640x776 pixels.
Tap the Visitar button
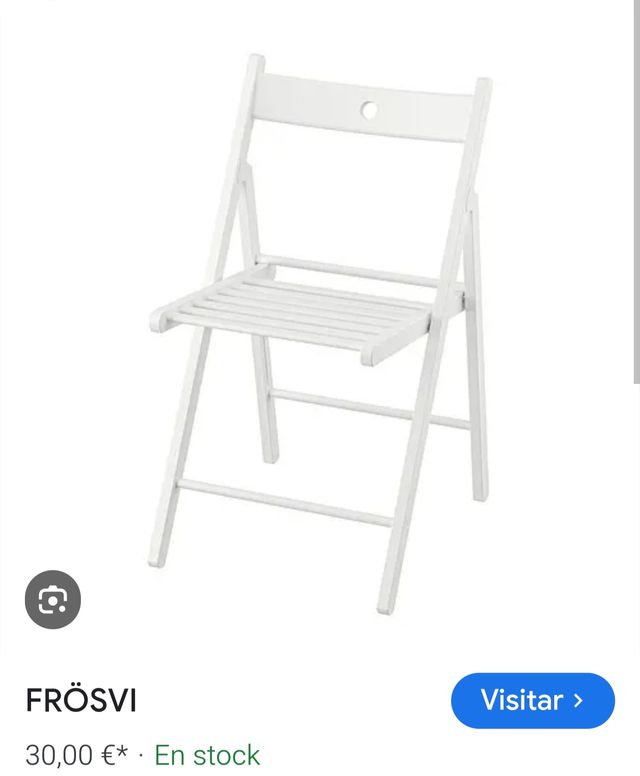click(532, 700)
